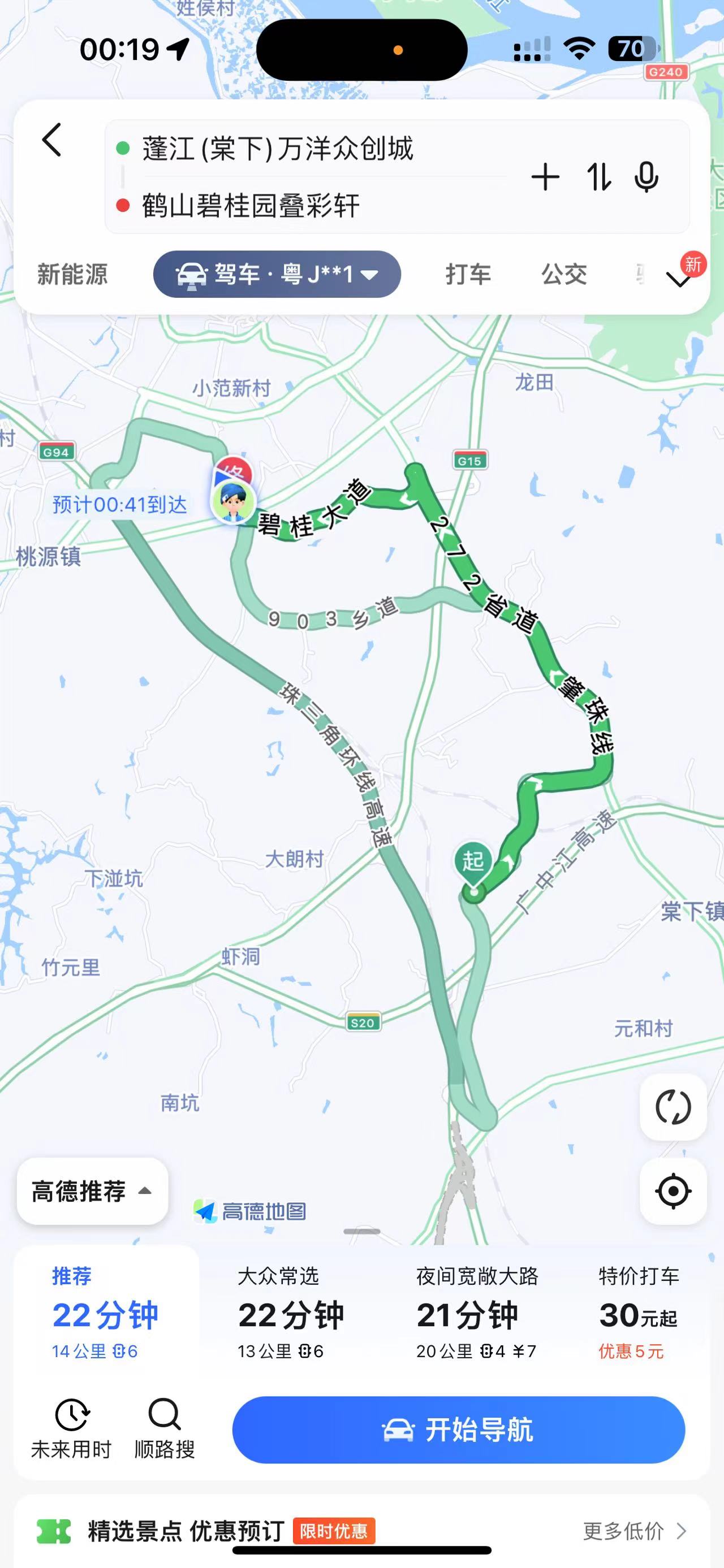Expand more travel modes chevron
Viewport: 724px width, 1568px height.
(x=679, y=279)
